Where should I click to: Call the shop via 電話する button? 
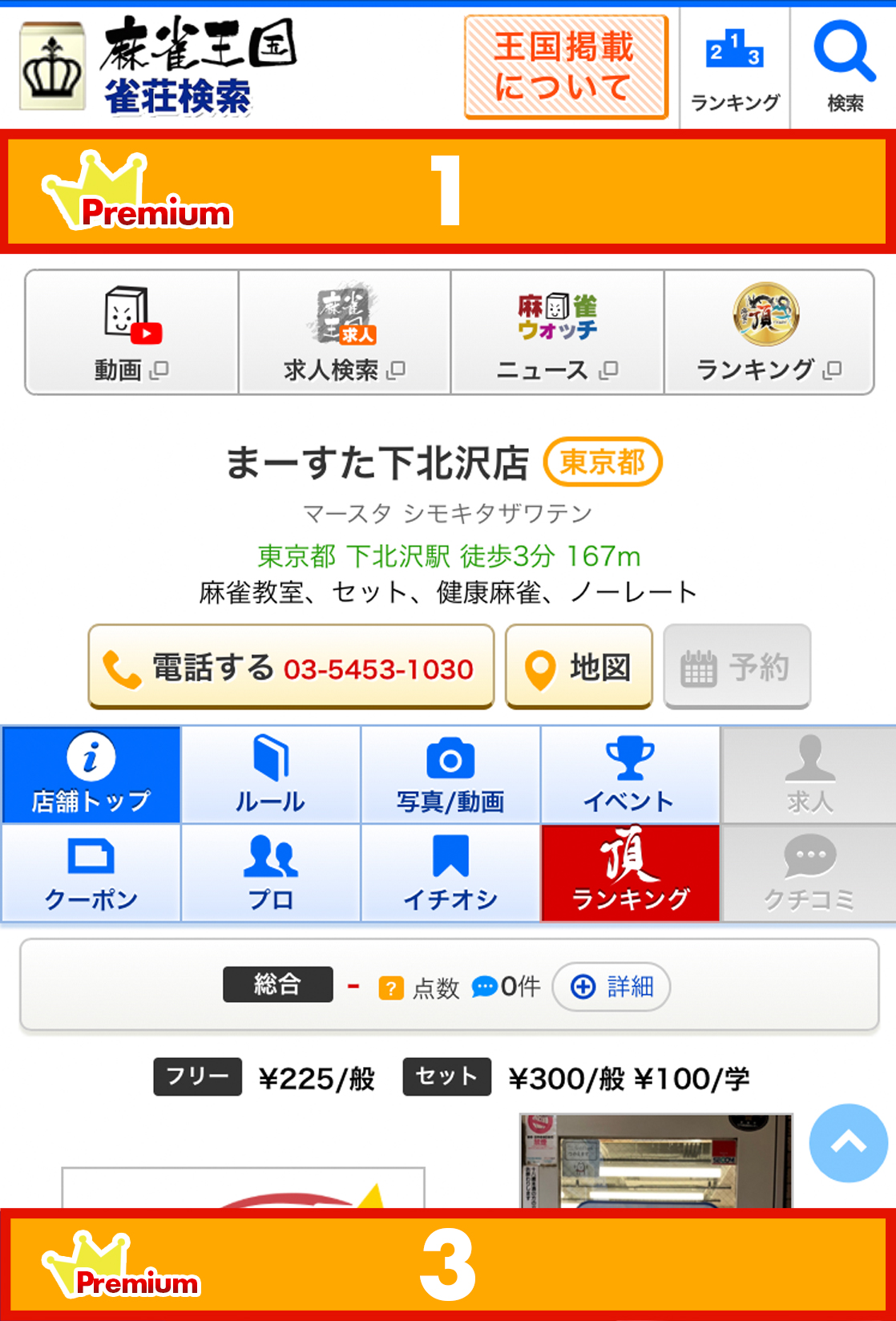(291, 667)
